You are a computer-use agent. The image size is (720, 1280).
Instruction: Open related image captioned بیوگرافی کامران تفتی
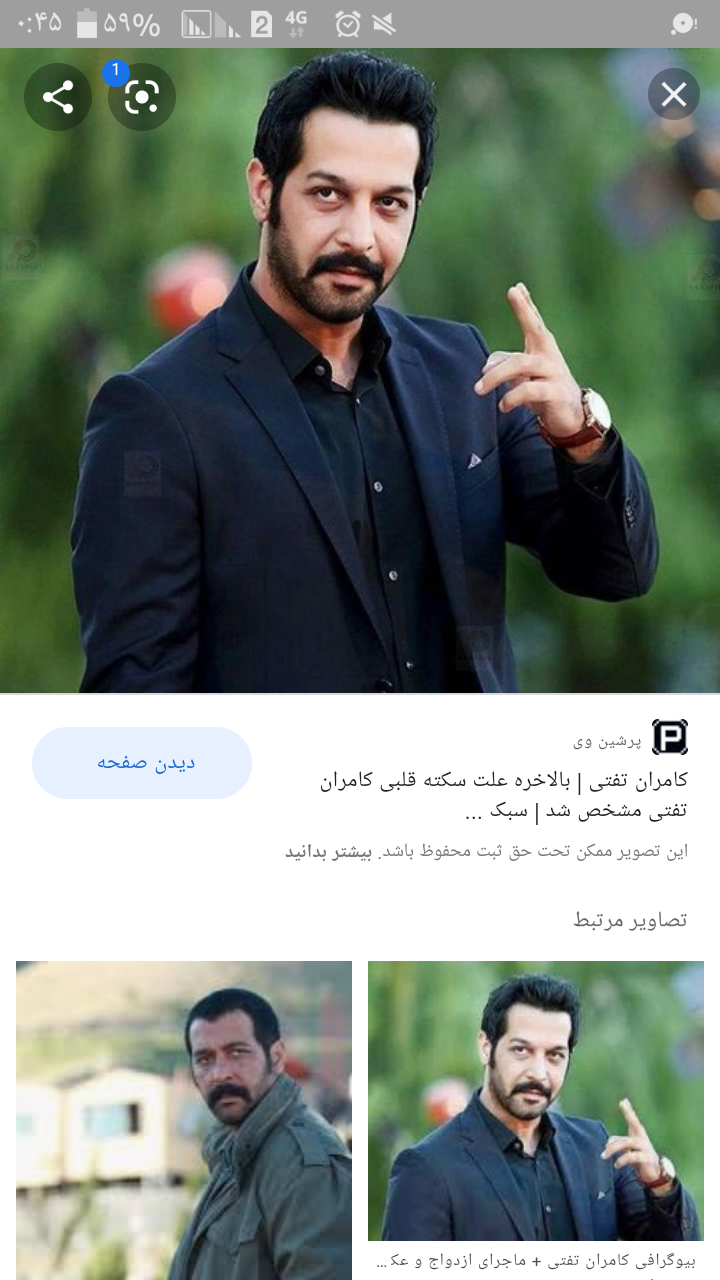536,1101
